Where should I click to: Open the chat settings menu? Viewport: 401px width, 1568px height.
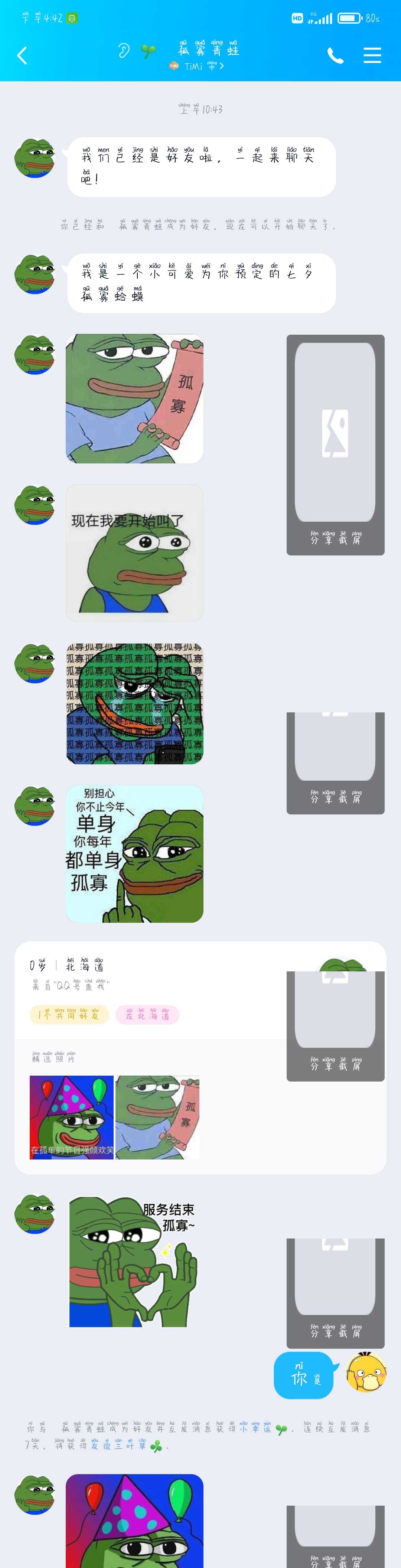tap(372, 55)
